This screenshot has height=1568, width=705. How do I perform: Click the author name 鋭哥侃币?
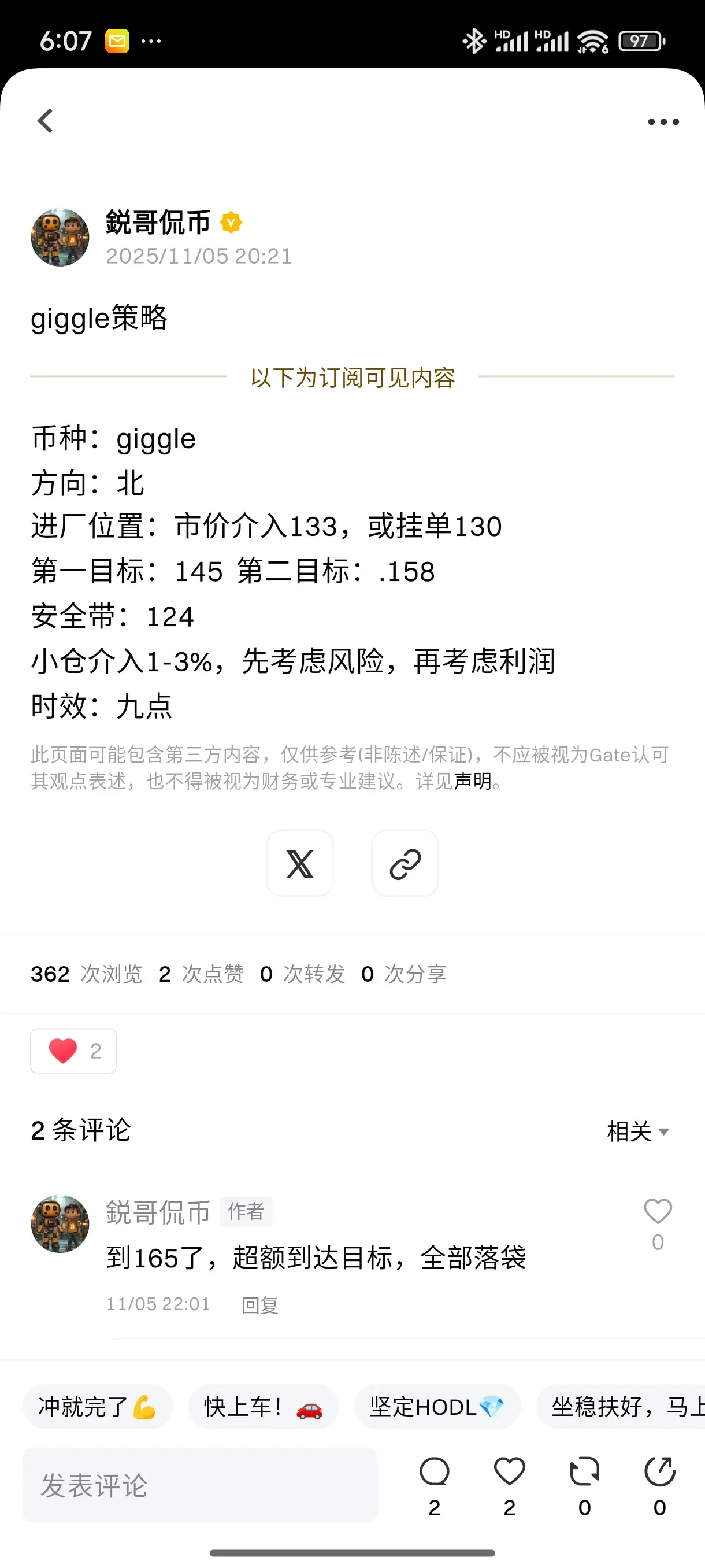[x=157, y=222]
